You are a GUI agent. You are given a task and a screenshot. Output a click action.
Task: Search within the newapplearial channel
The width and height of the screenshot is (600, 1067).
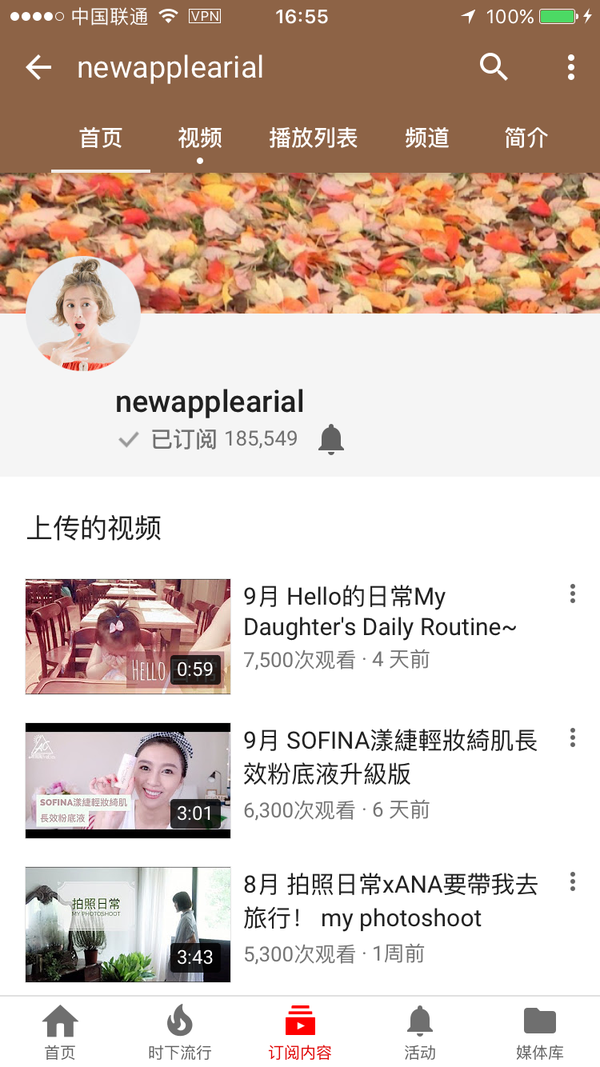coord(493,67)
